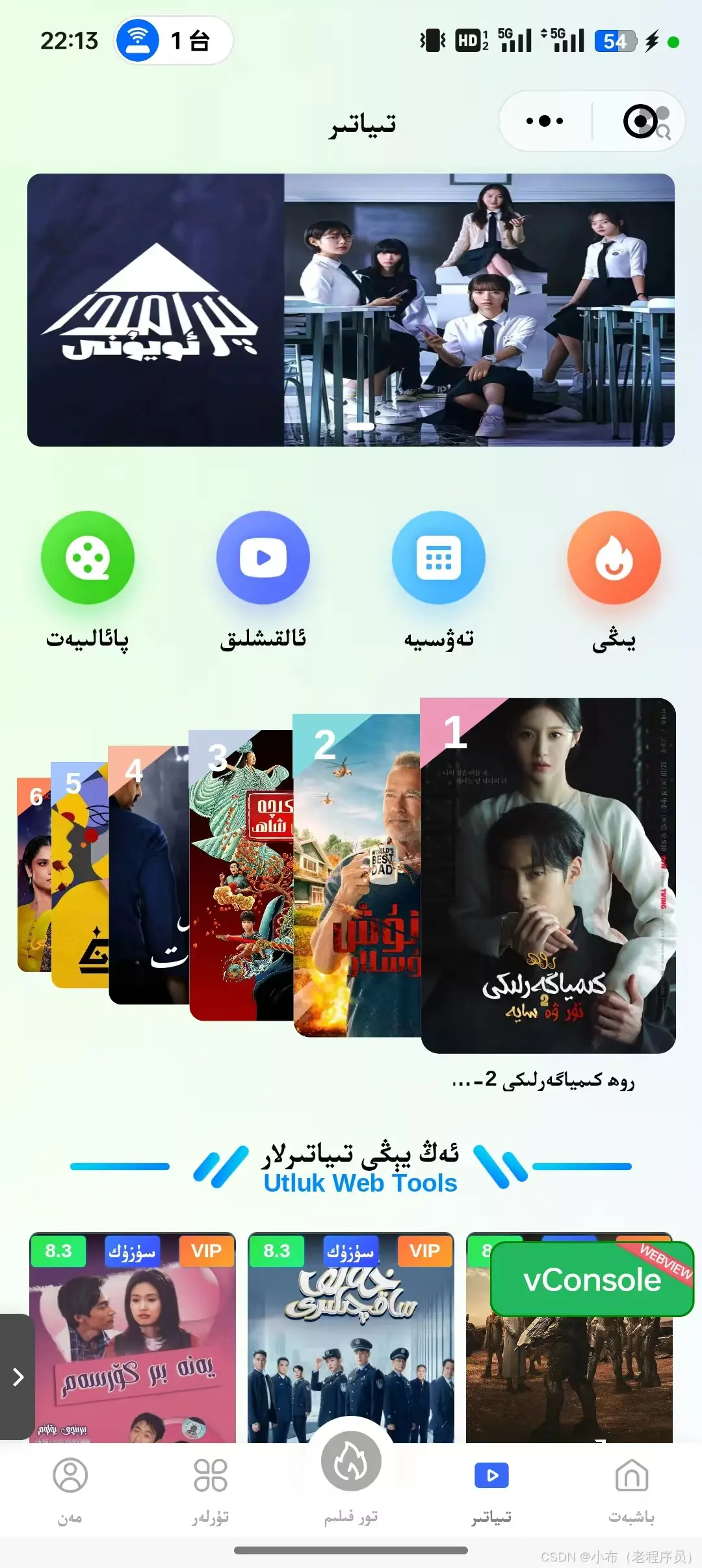Image resolution: width=702 pixels, height=1568 pixels.
Task: Open the purple play category ئالقىشلىق
Action: point(263,558)
